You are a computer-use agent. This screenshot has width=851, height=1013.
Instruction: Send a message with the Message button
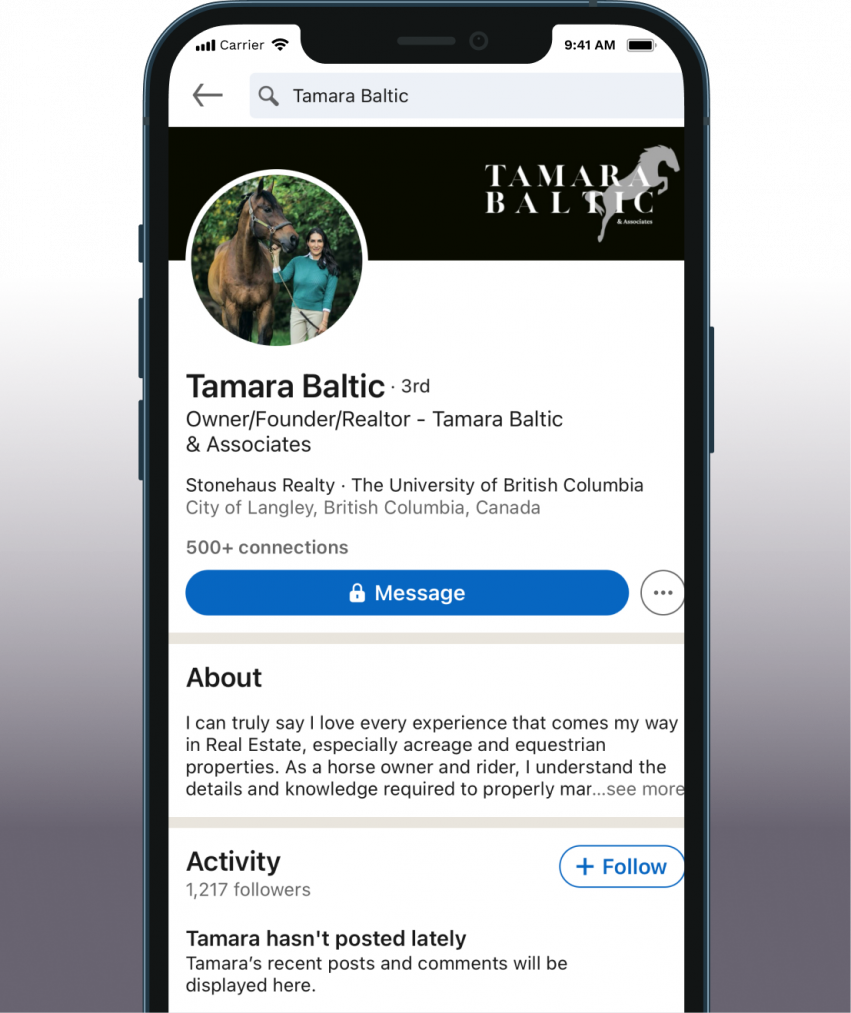pyautogui.click(x=406, y=593)
